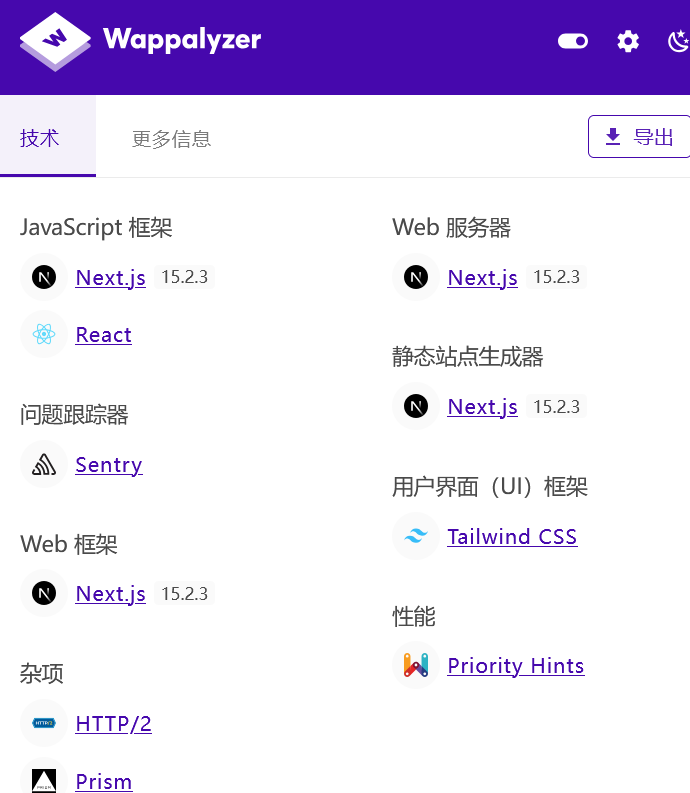This screenshot has width=690, height=793.
Task: Switch to dark mode with moon icon
Action: 678,41
